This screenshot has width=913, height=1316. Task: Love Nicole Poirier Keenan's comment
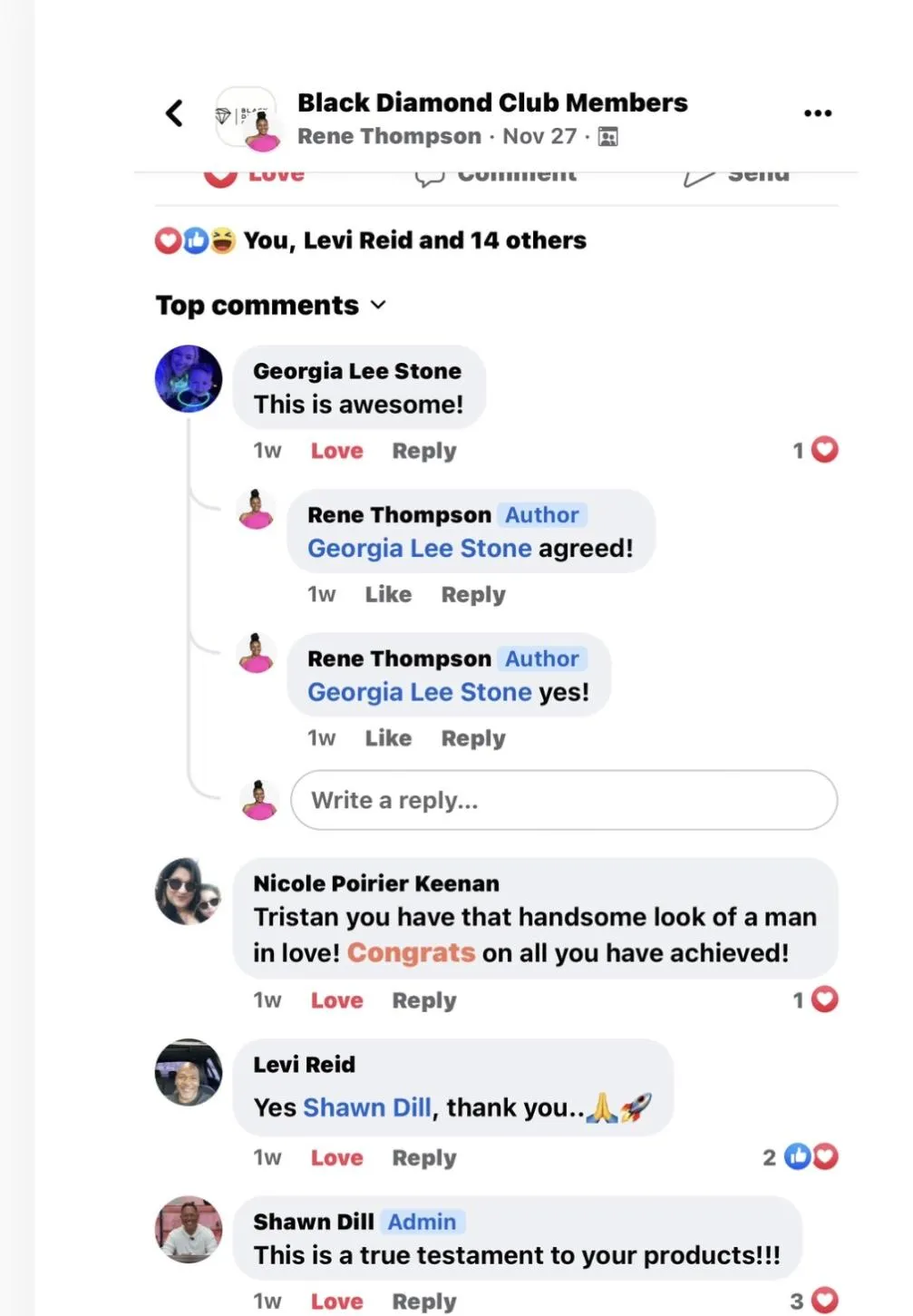click(x=336, y=1000)
